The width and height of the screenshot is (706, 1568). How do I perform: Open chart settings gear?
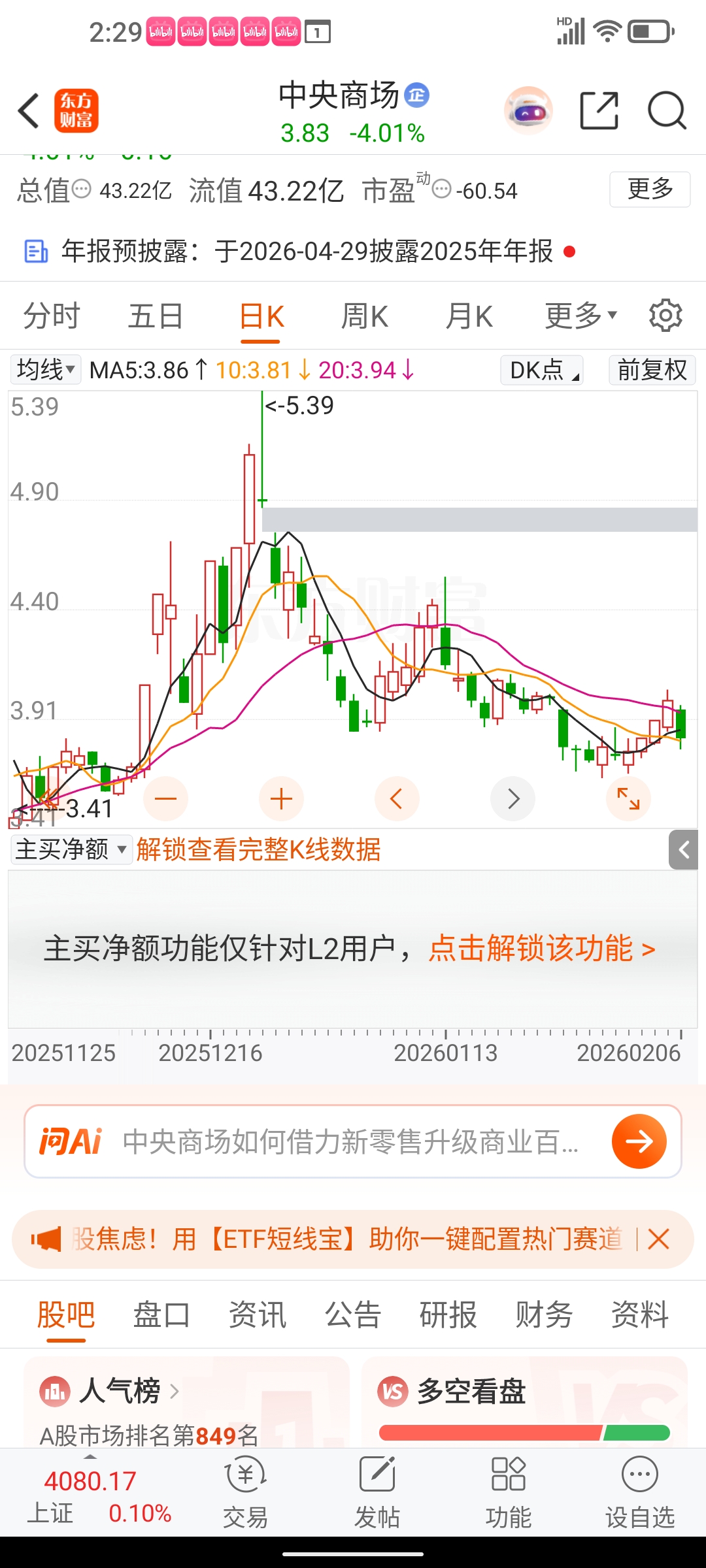tap(665, 316)
